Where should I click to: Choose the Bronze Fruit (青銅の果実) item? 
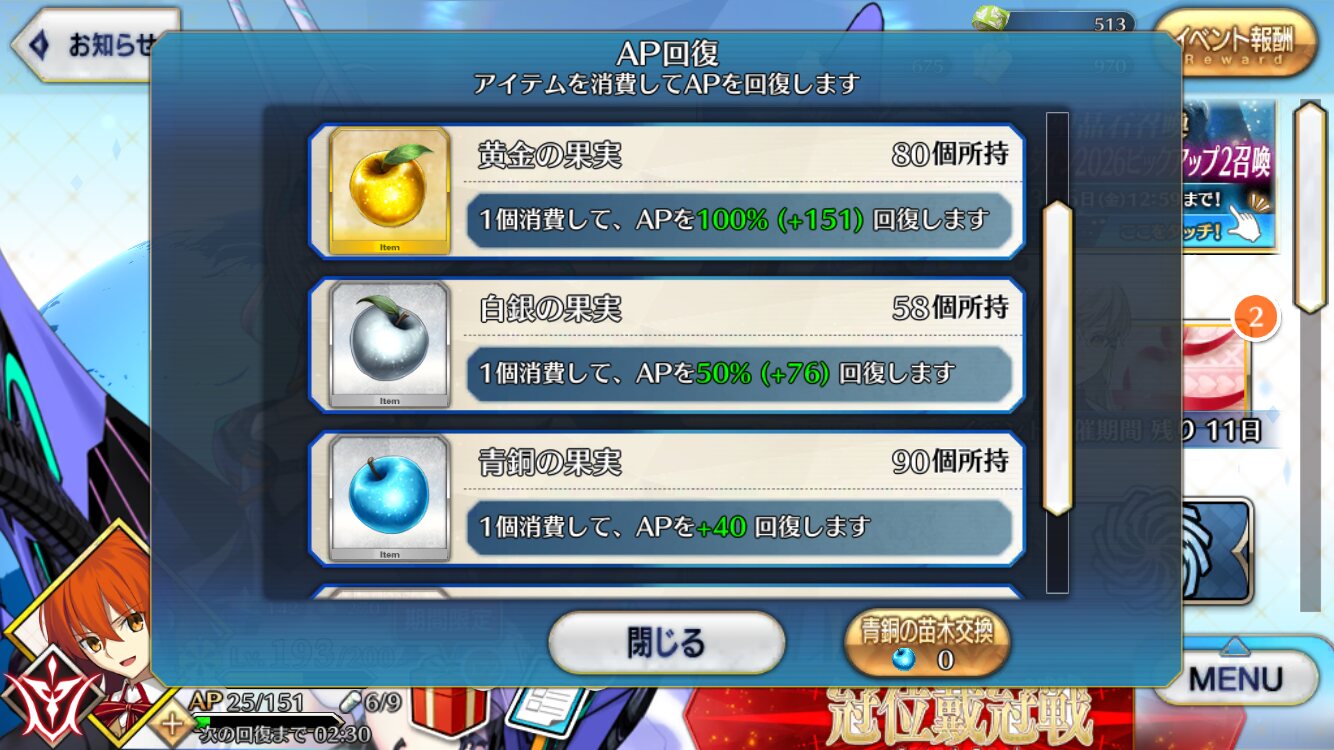point(667,498)
